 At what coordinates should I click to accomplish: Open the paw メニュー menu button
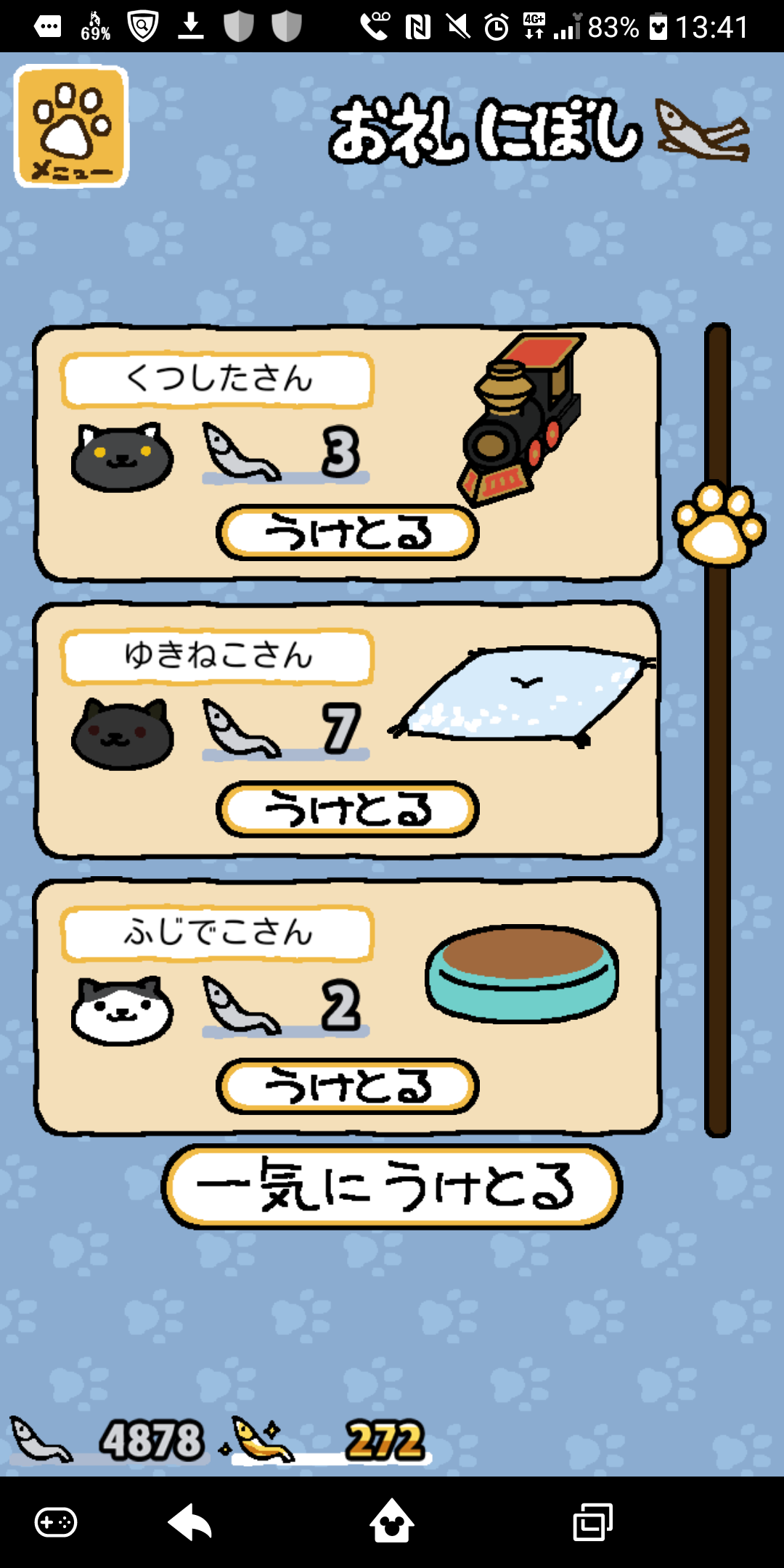[x=71, y=127]
